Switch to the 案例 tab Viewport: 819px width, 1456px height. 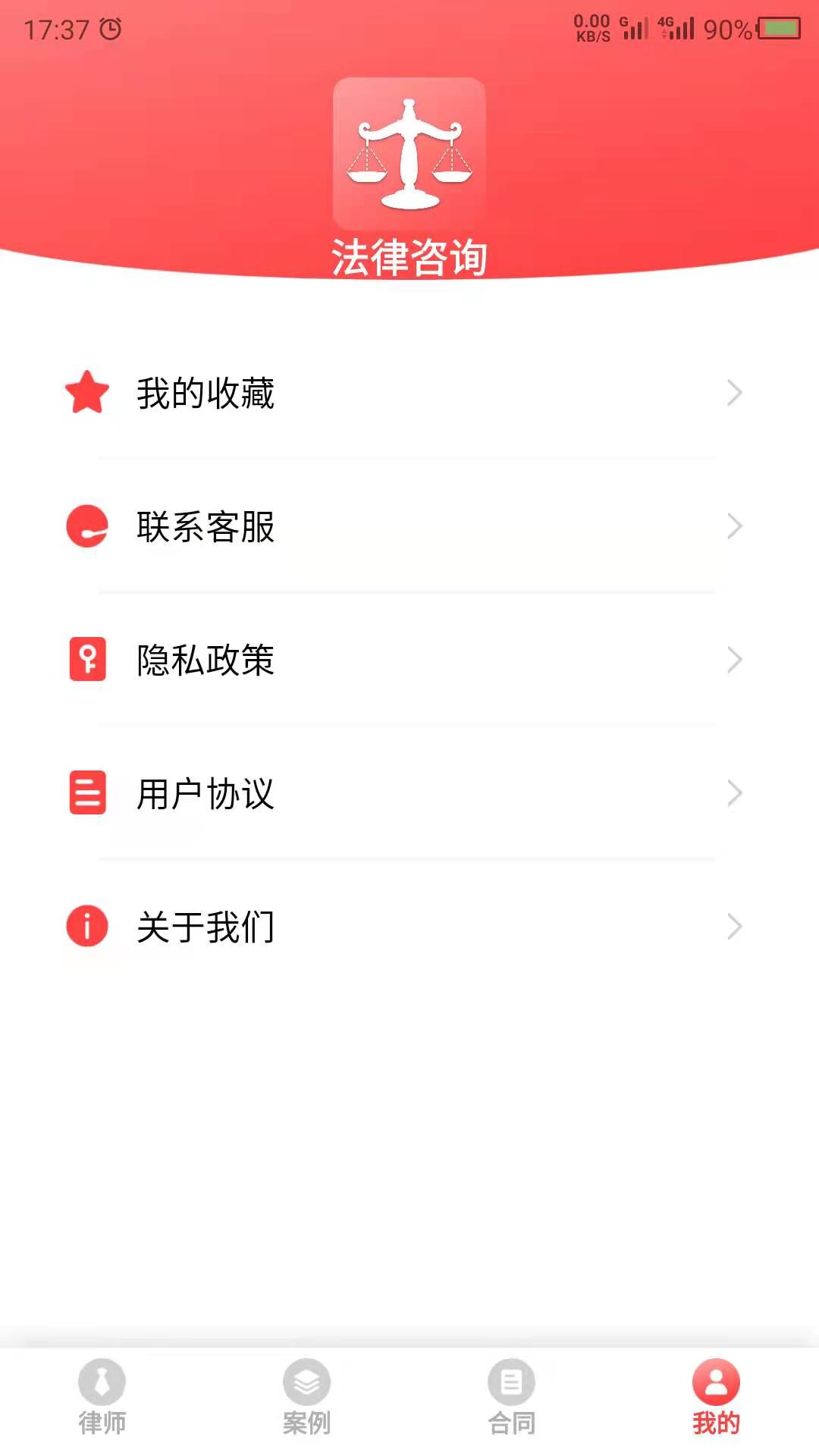307,1397
